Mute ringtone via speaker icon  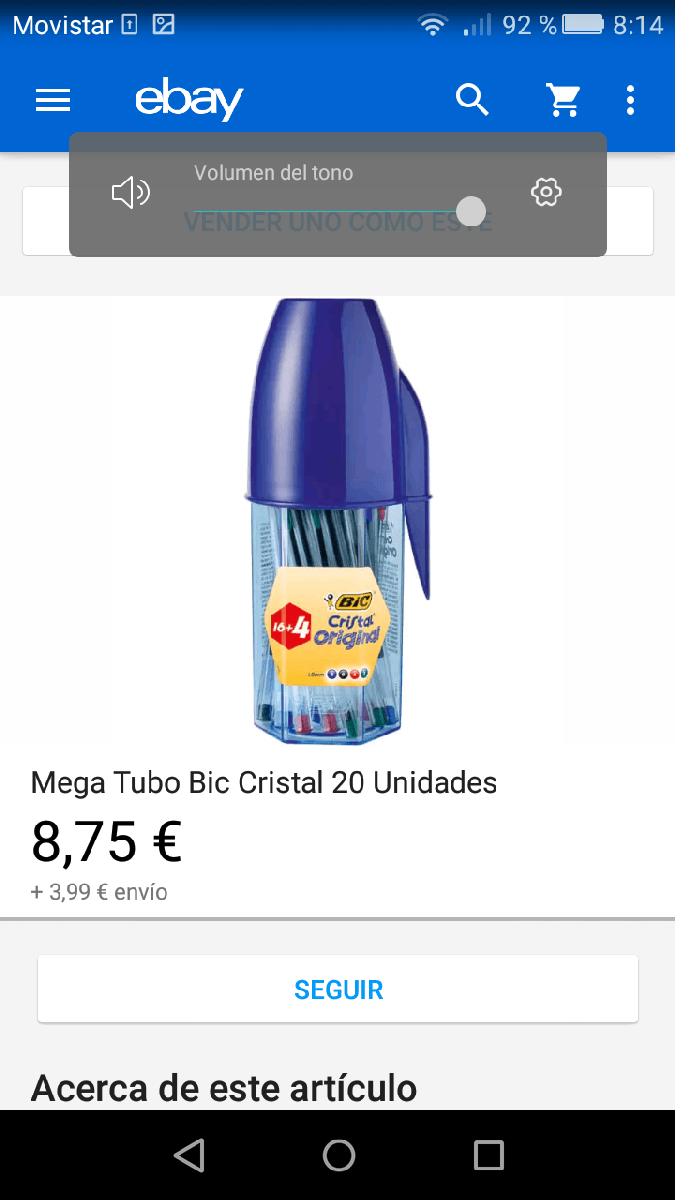[x=130, y=193]
